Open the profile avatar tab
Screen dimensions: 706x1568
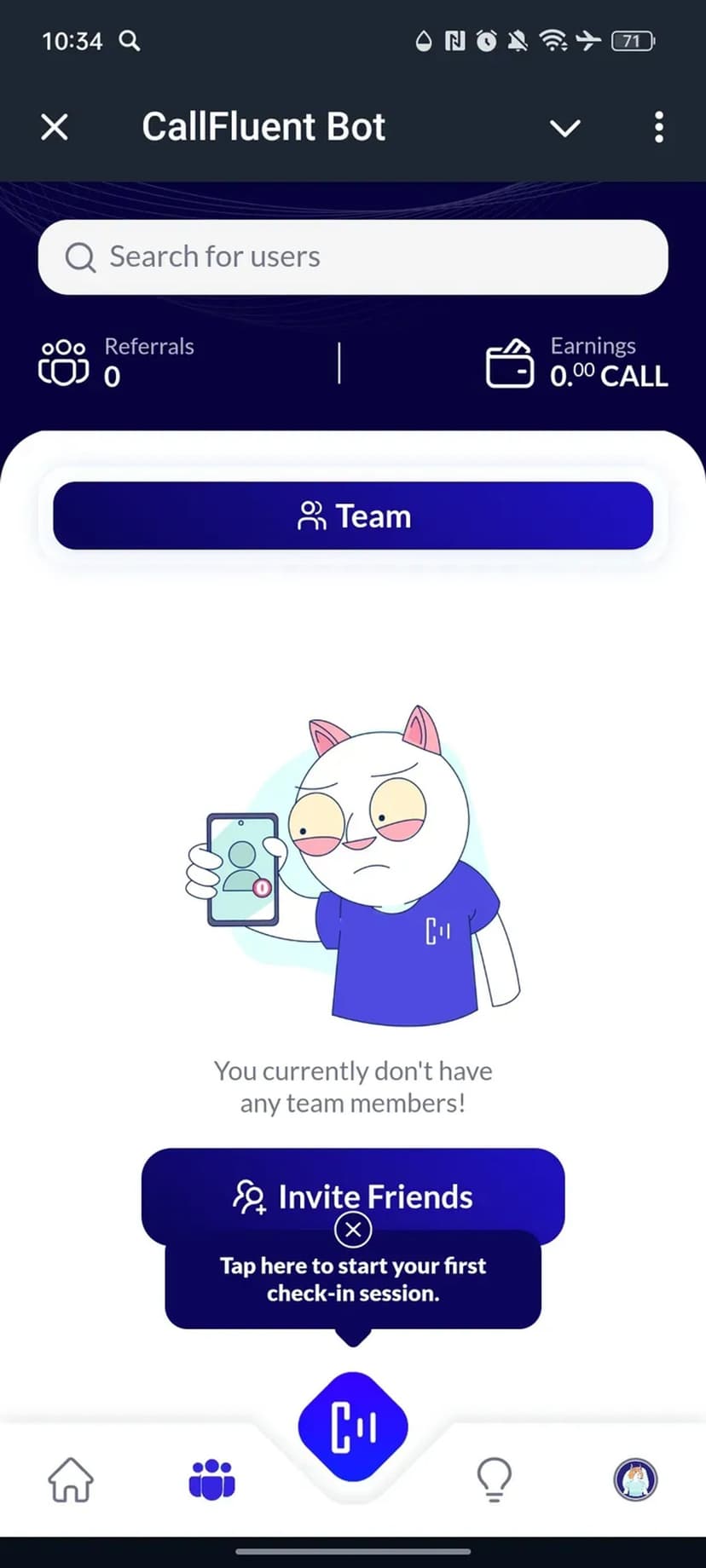tap(635, 1479)
